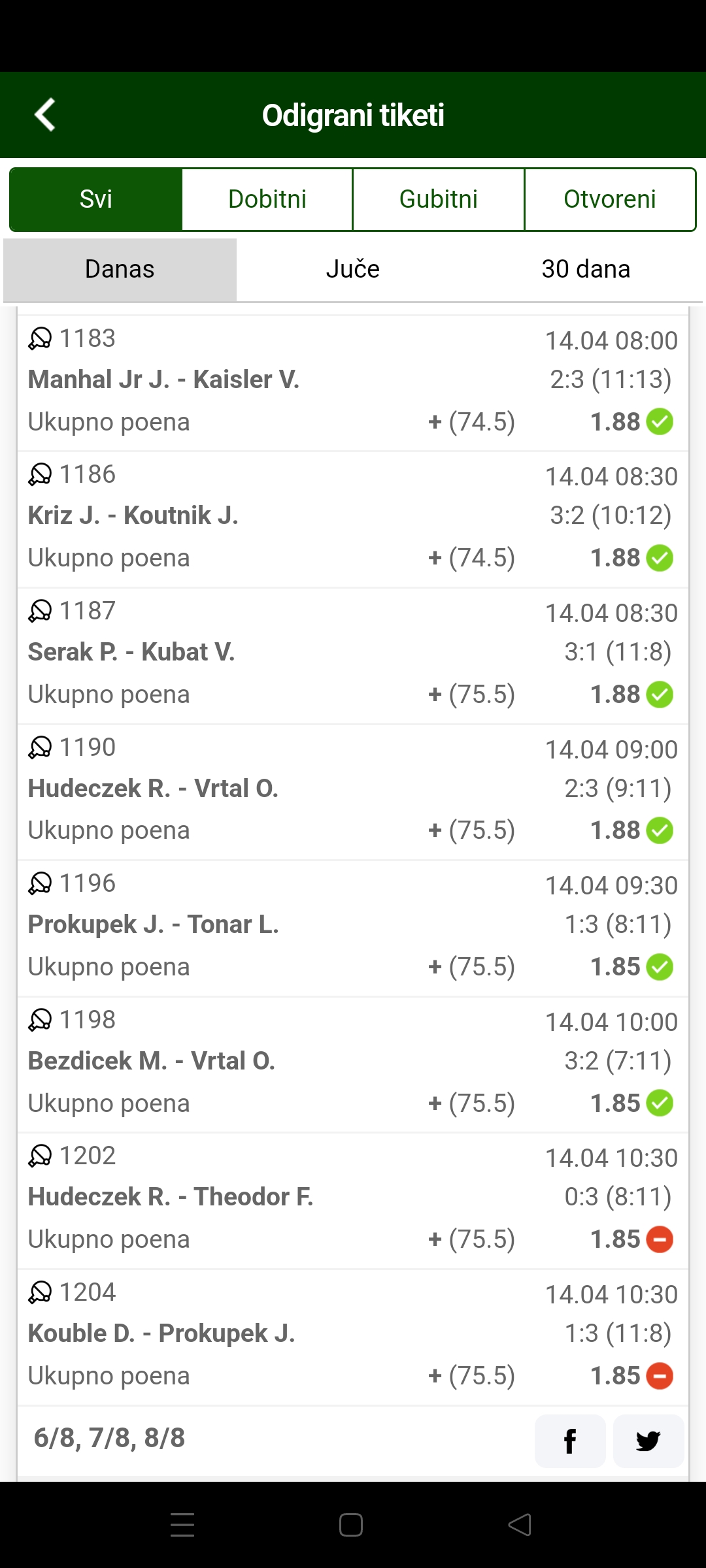Switch to the Dobitni tab
706x1568 pixels.
[267, 199]
